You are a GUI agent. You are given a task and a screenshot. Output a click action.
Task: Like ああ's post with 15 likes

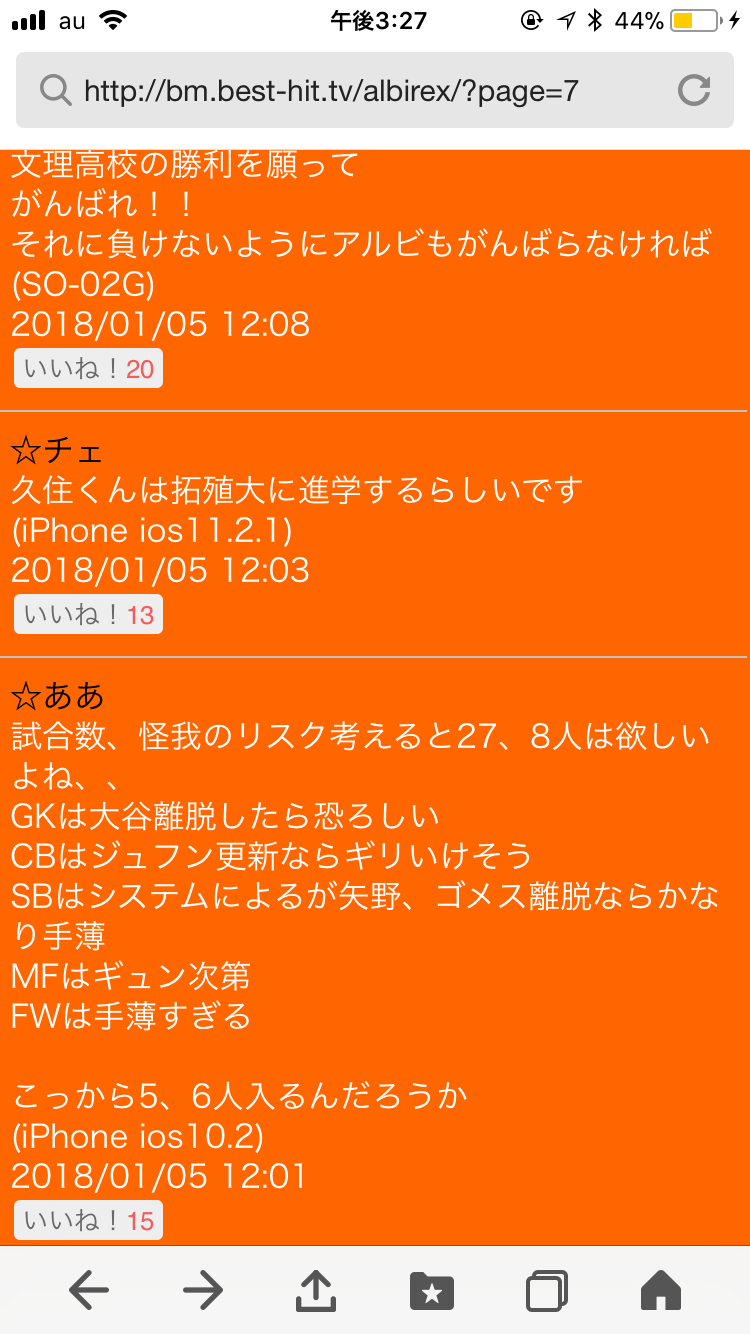(x=88, y=1221)
